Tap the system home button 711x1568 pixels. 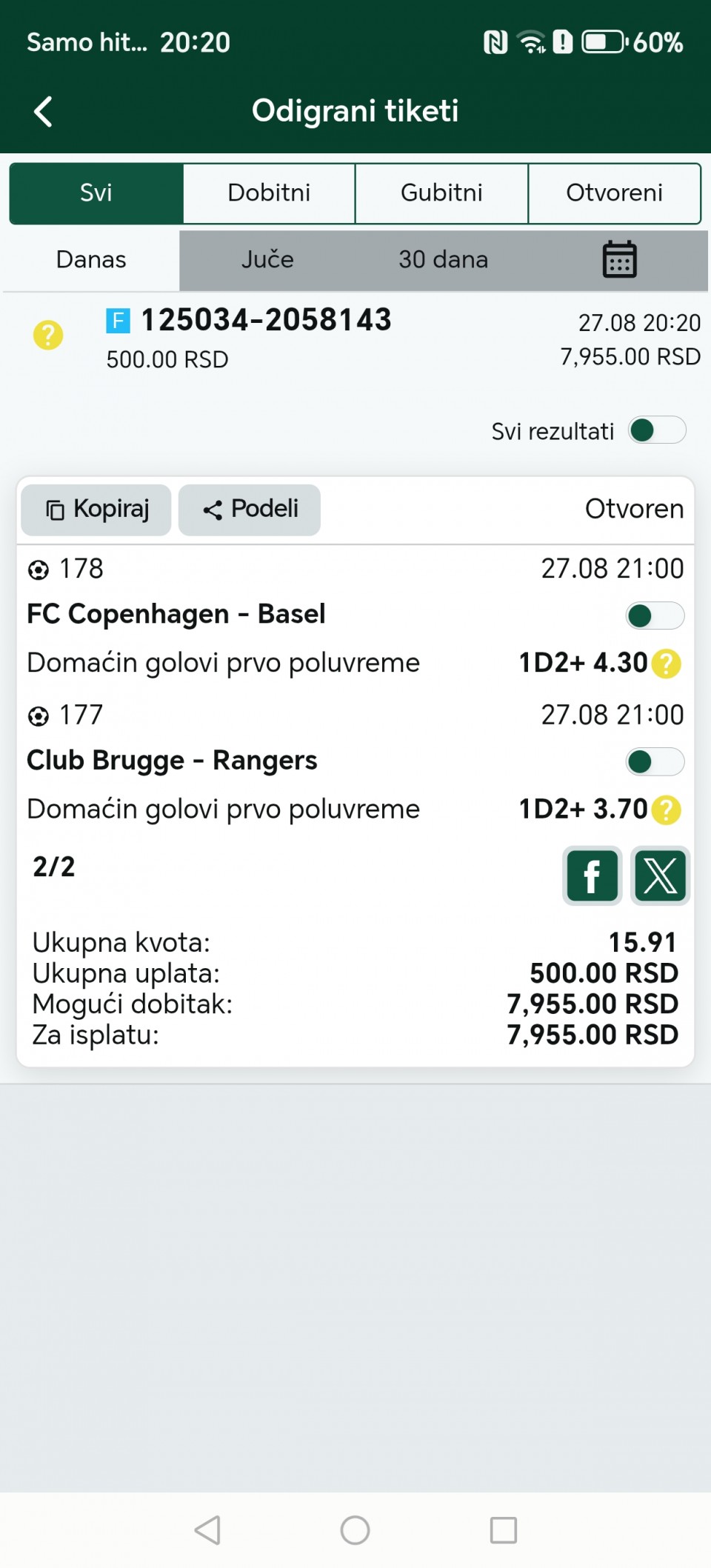[355, 1529]
